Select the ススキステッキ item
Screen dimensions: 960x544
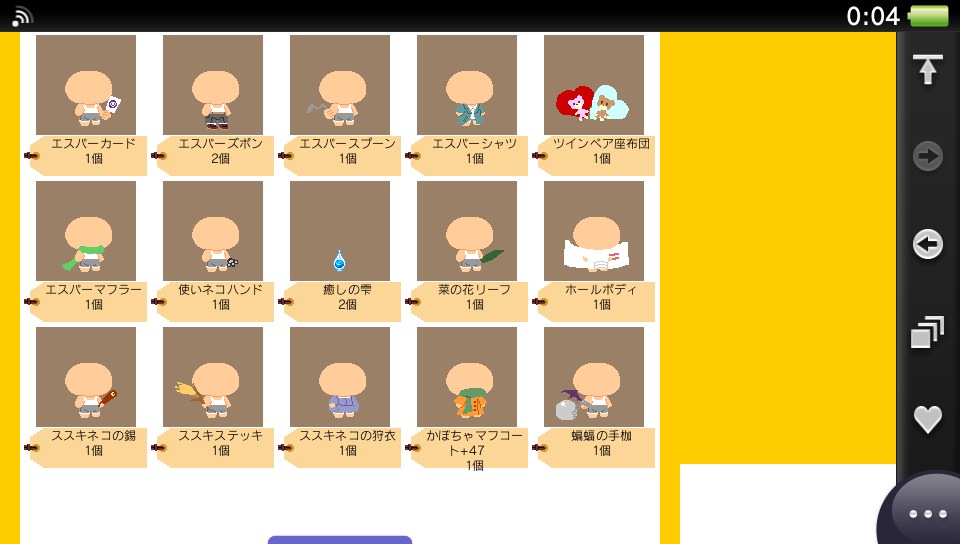[213, 377]
